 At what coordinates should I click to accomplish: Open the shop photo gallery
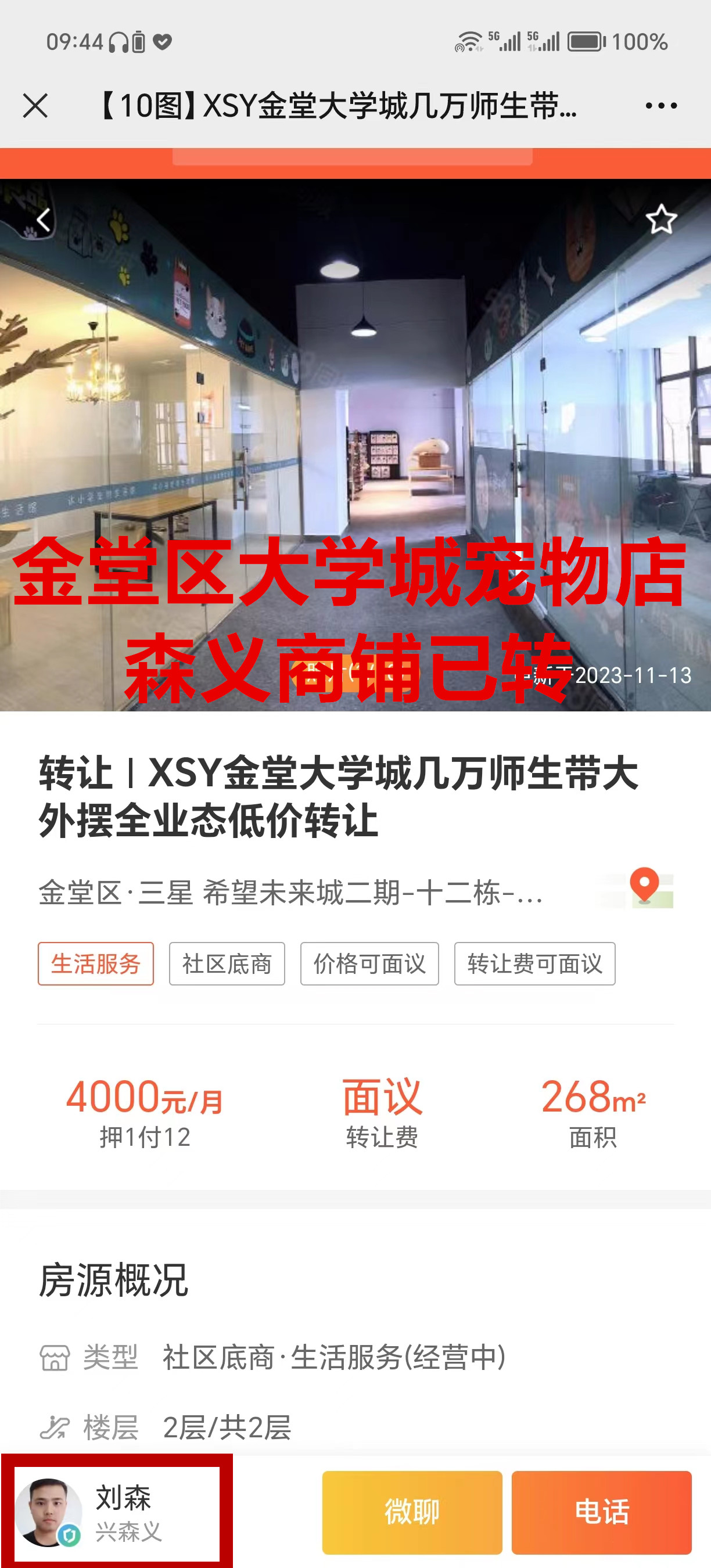click(x=355, y=426)
